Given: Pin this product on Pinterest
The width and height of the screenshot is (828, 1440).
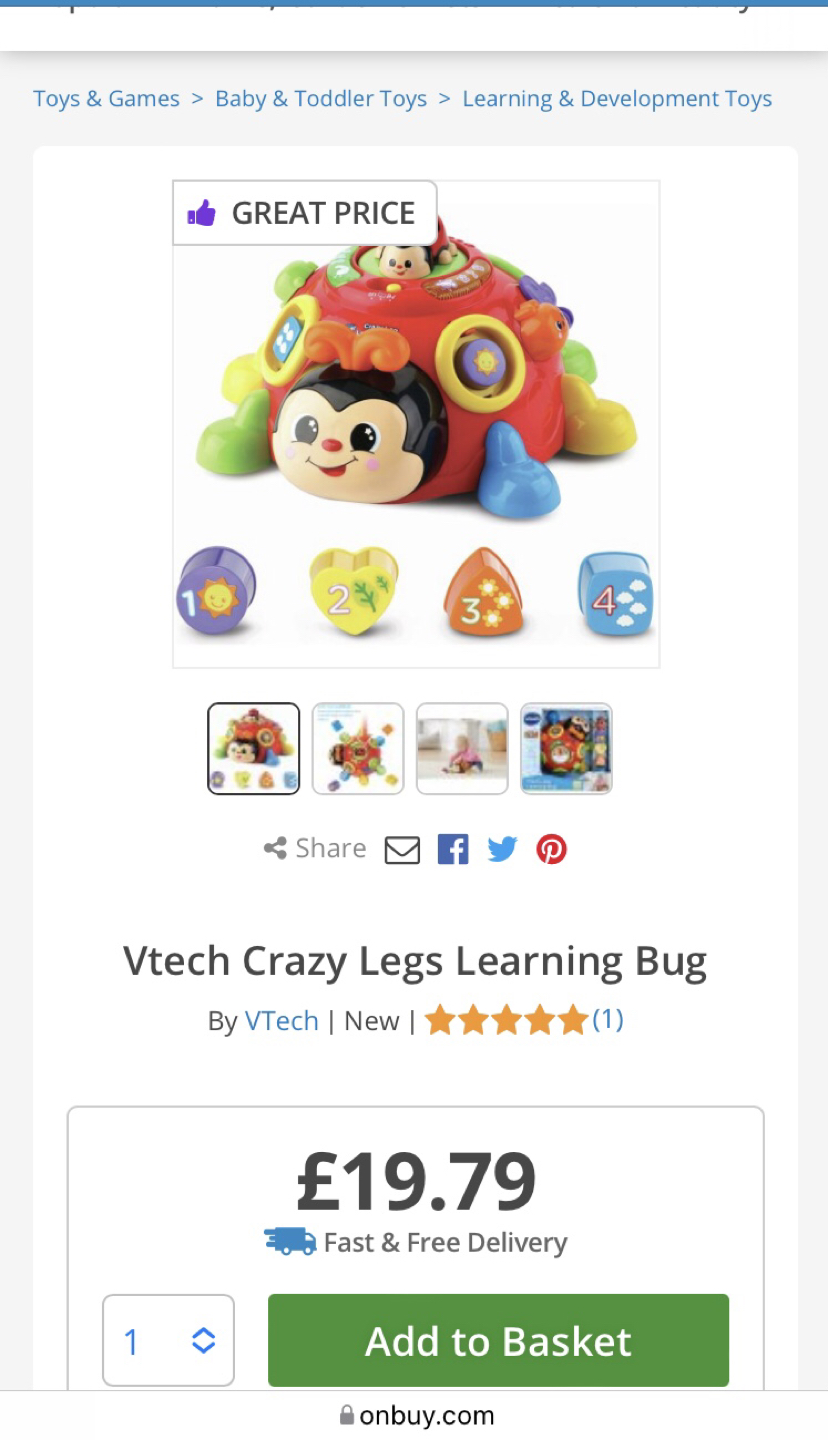Looking at the screenshot, I should point(551,850).
